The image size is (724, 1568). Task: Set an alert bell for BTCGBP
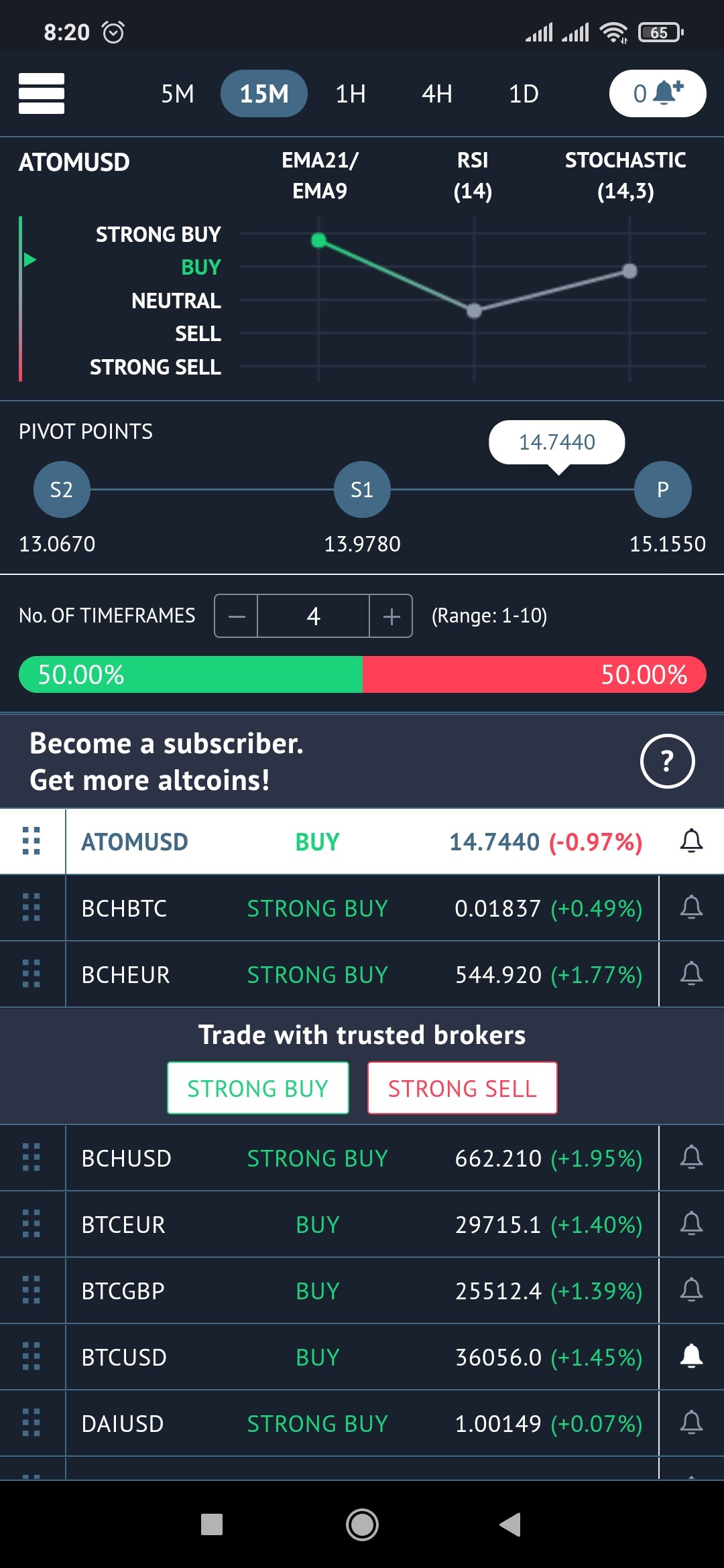[x=691, y=1290]
